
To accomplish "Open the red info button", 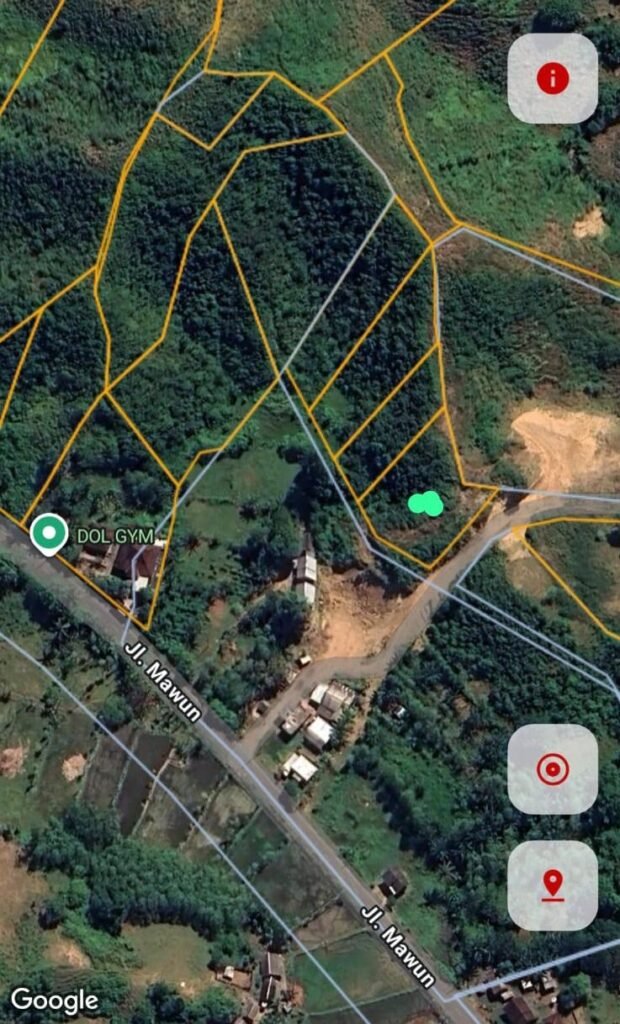I will pos(553,78).
